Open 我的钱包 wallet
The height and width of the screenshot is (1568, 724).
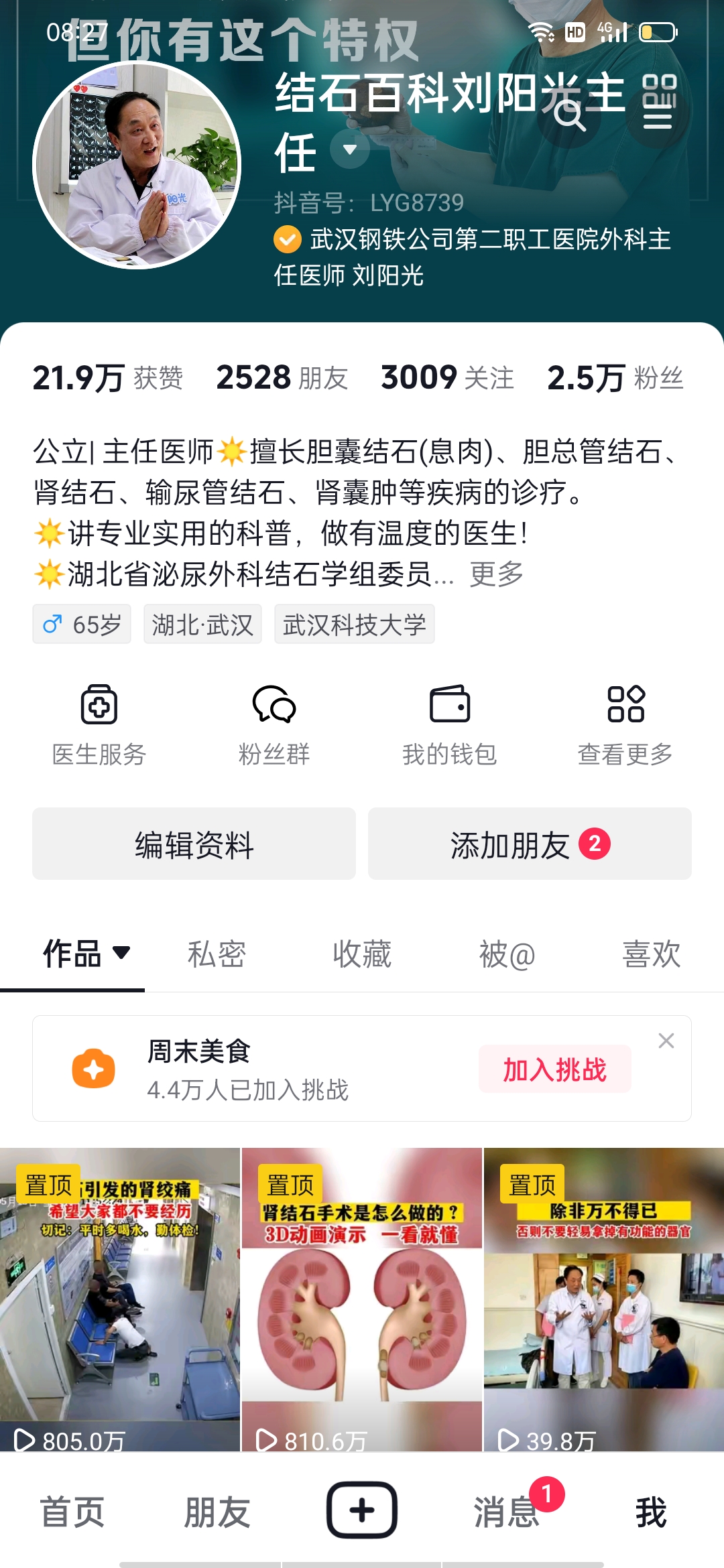[x=449, y=724]
